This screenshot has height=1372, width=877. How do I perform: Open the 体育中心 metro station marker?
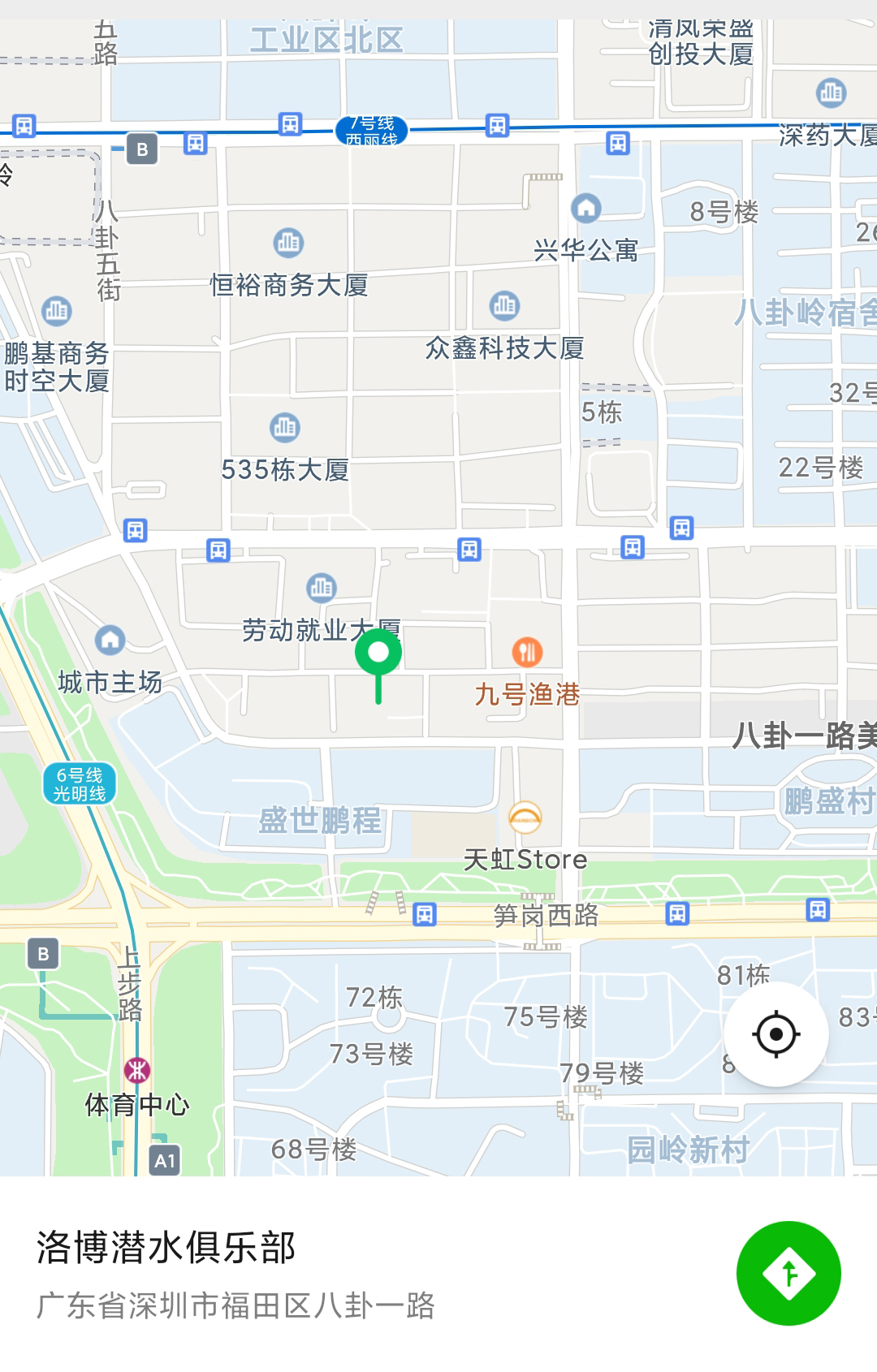[136, 1070]
